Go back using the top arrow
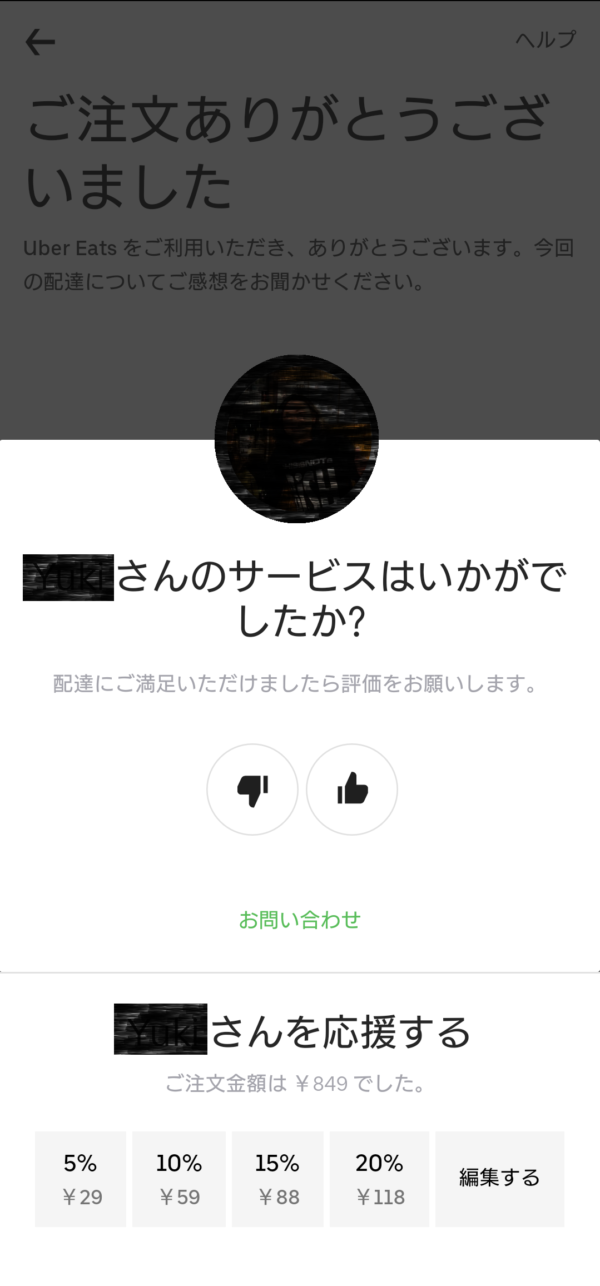Viewport: 600px width, 1286px height. coord(40,42)
